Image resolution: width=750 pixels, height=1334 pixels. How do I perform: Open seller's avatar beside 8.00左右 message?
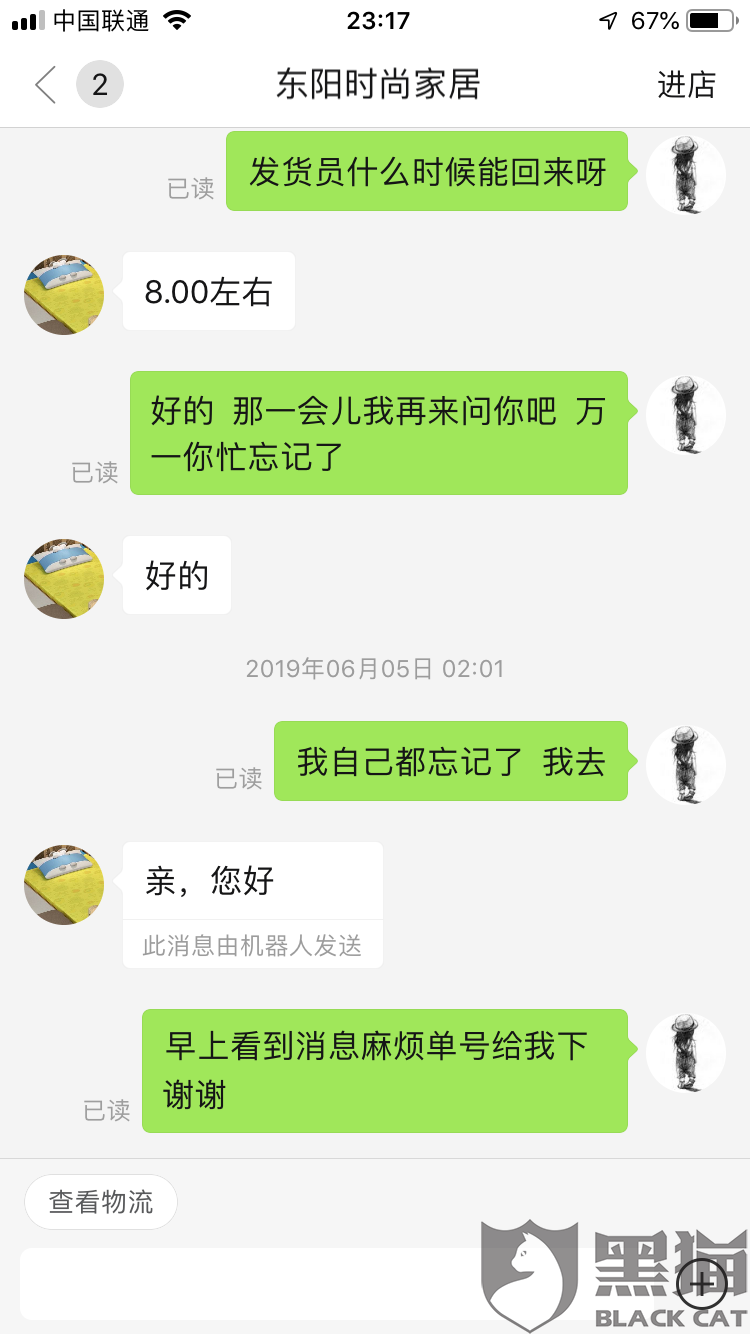64,294
